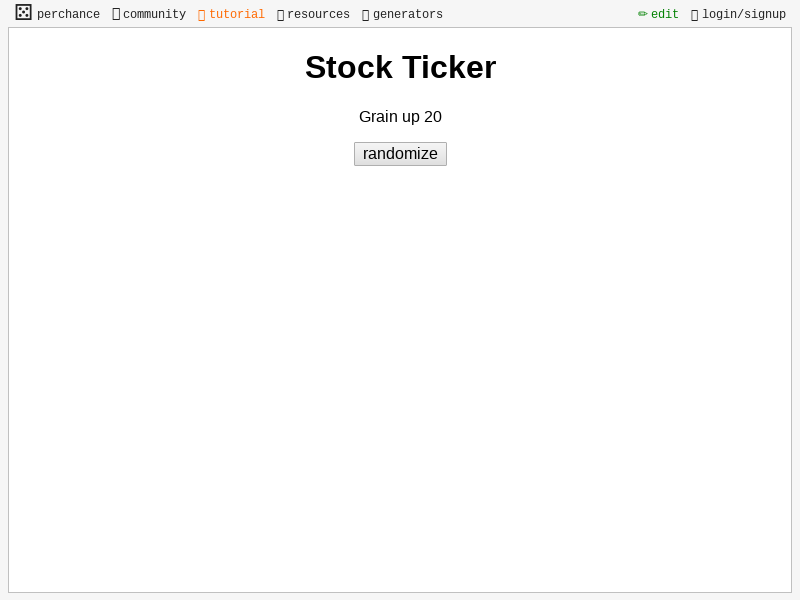The height and width of the screenshot is (600, 800).
Task: Browse the generators link
Action: click(403, 14)
